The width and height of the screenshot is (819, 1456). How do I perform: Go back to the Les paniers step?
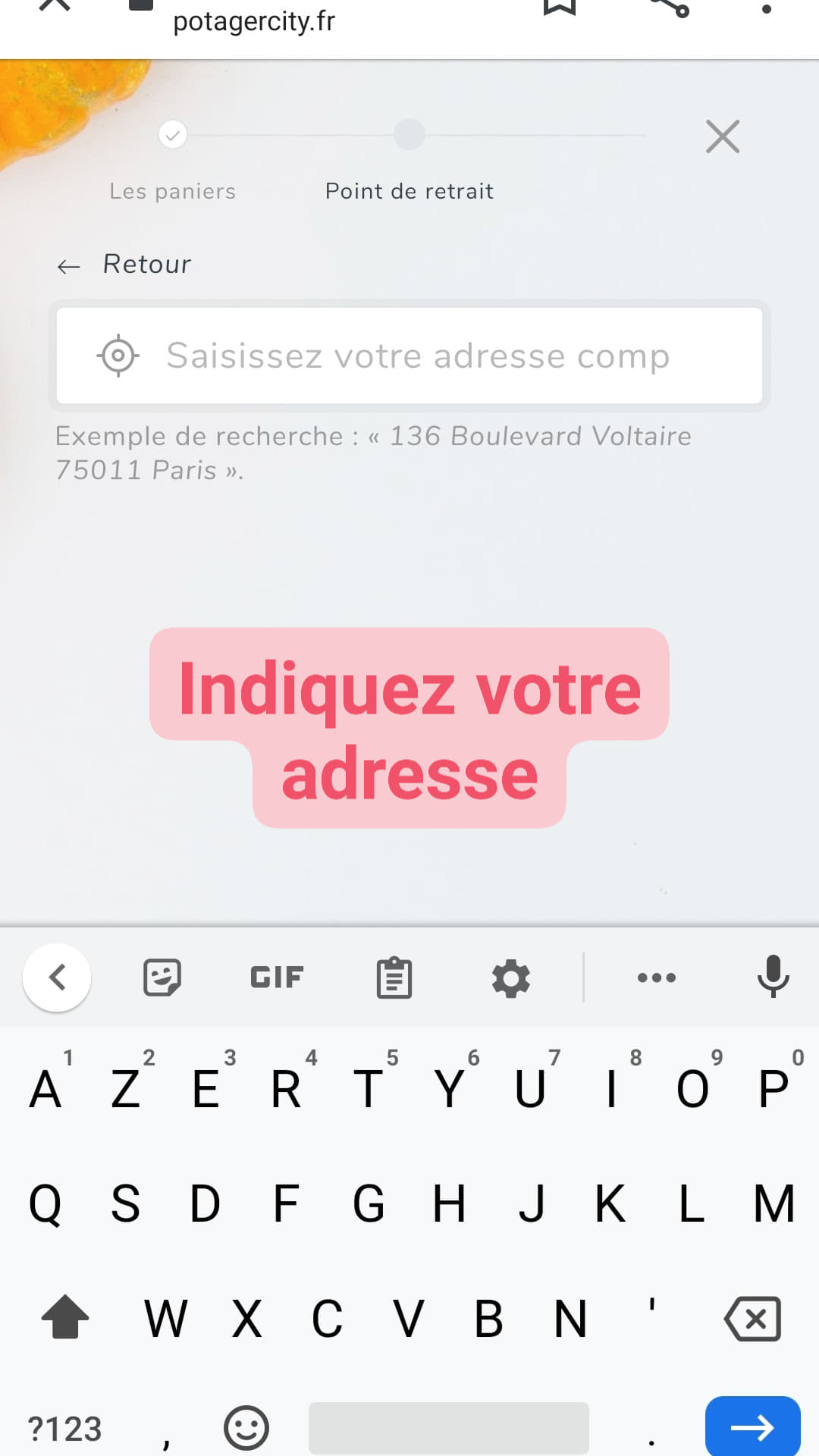pyautogui.click(x=173, y=136)
